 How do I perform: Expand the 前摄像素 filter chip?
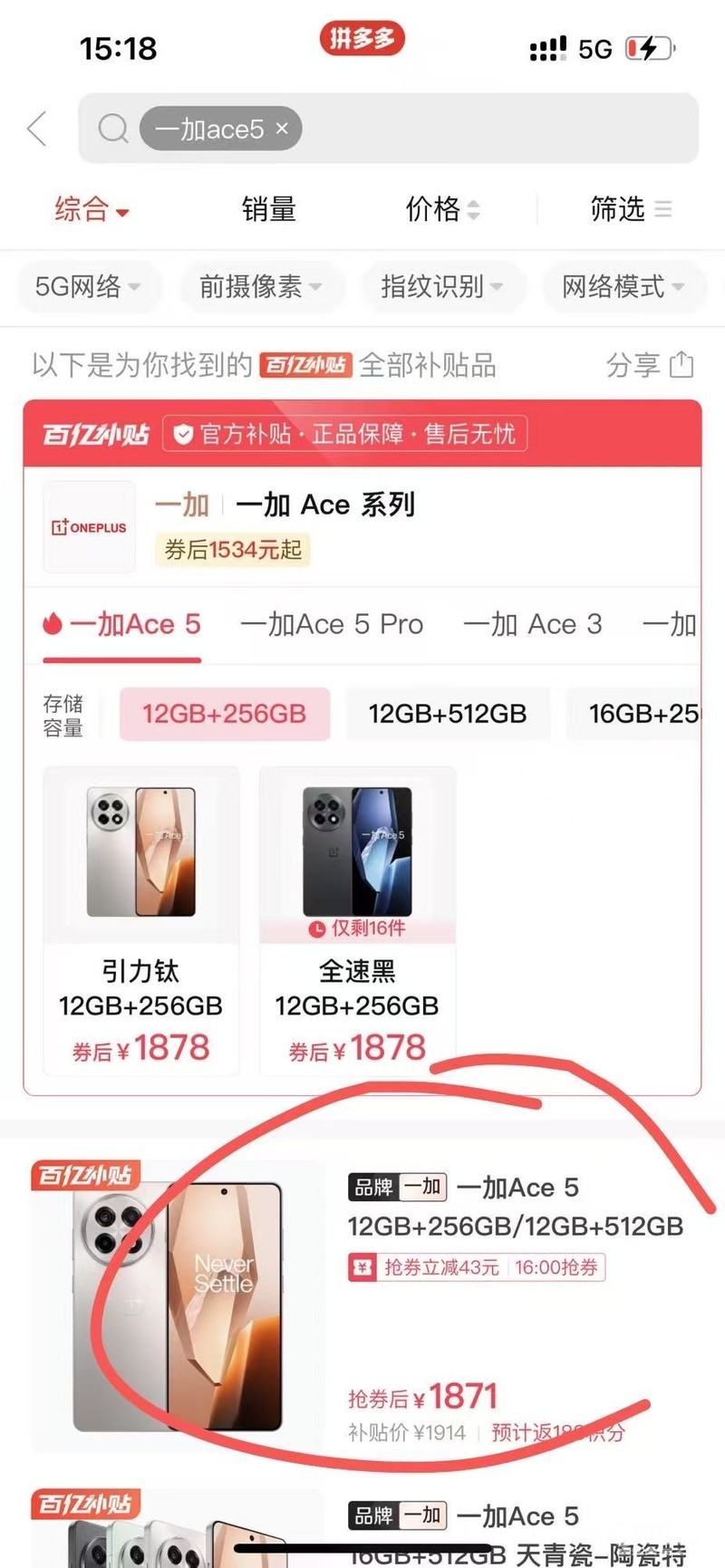260,287
